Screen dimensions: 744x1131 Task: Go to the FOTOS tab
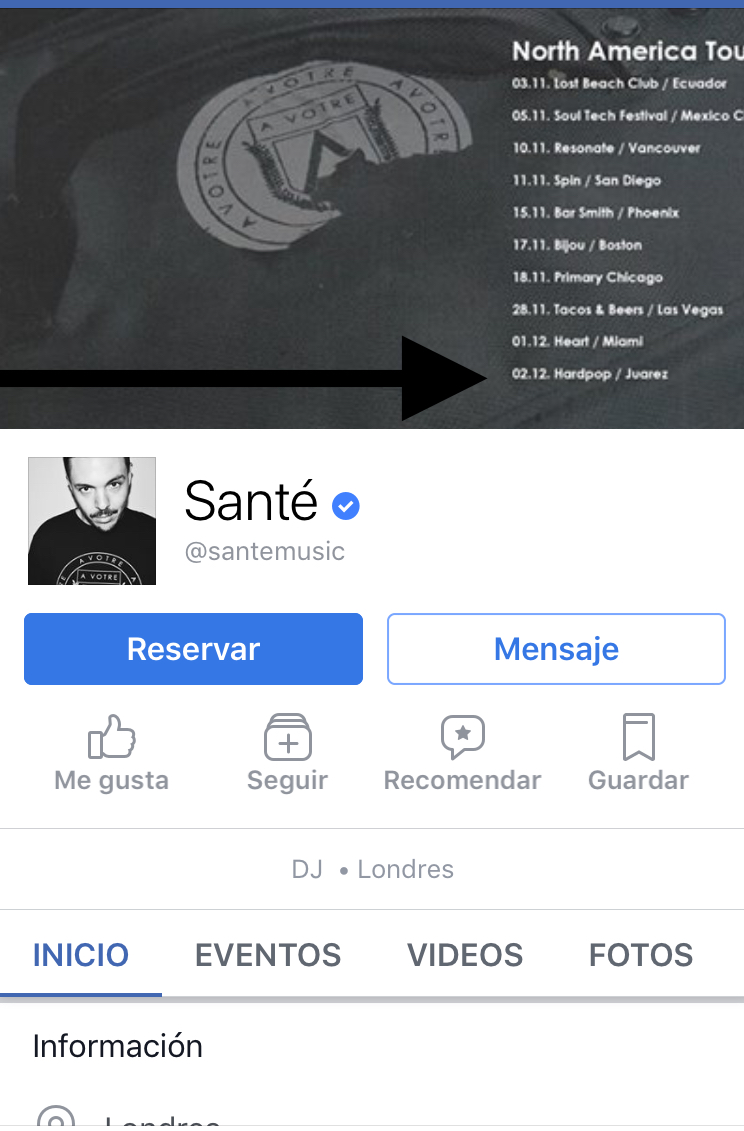point(641,955)
